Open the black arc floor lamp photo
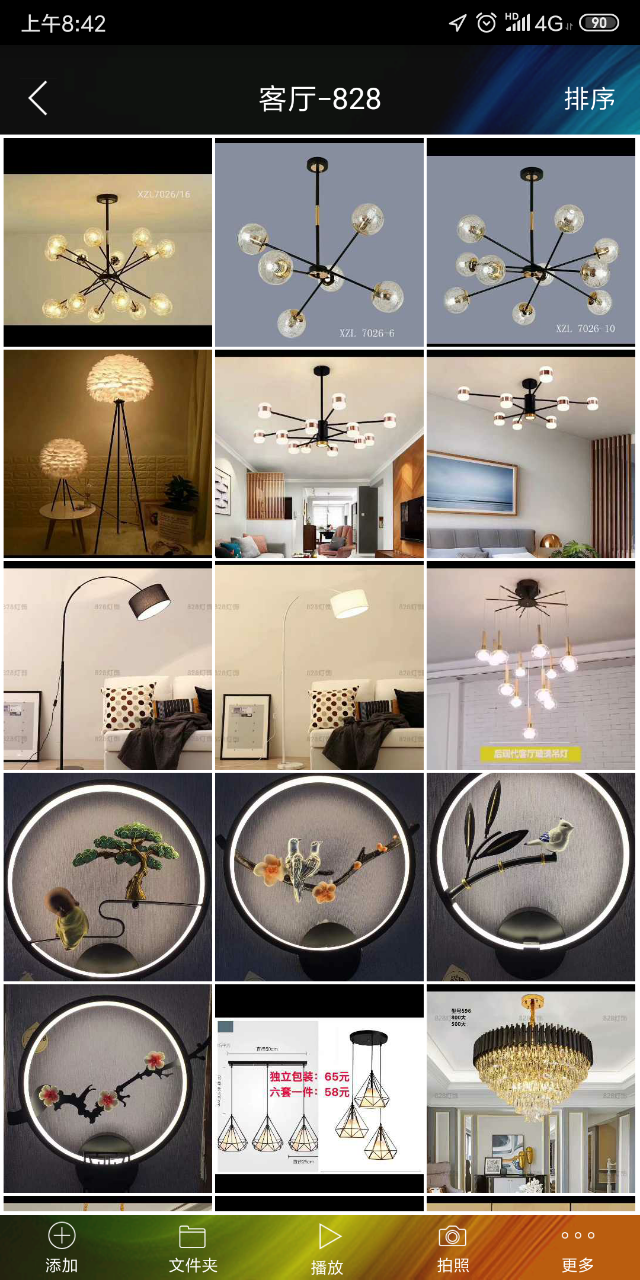The image size is (640, 1280). (108, 666)
